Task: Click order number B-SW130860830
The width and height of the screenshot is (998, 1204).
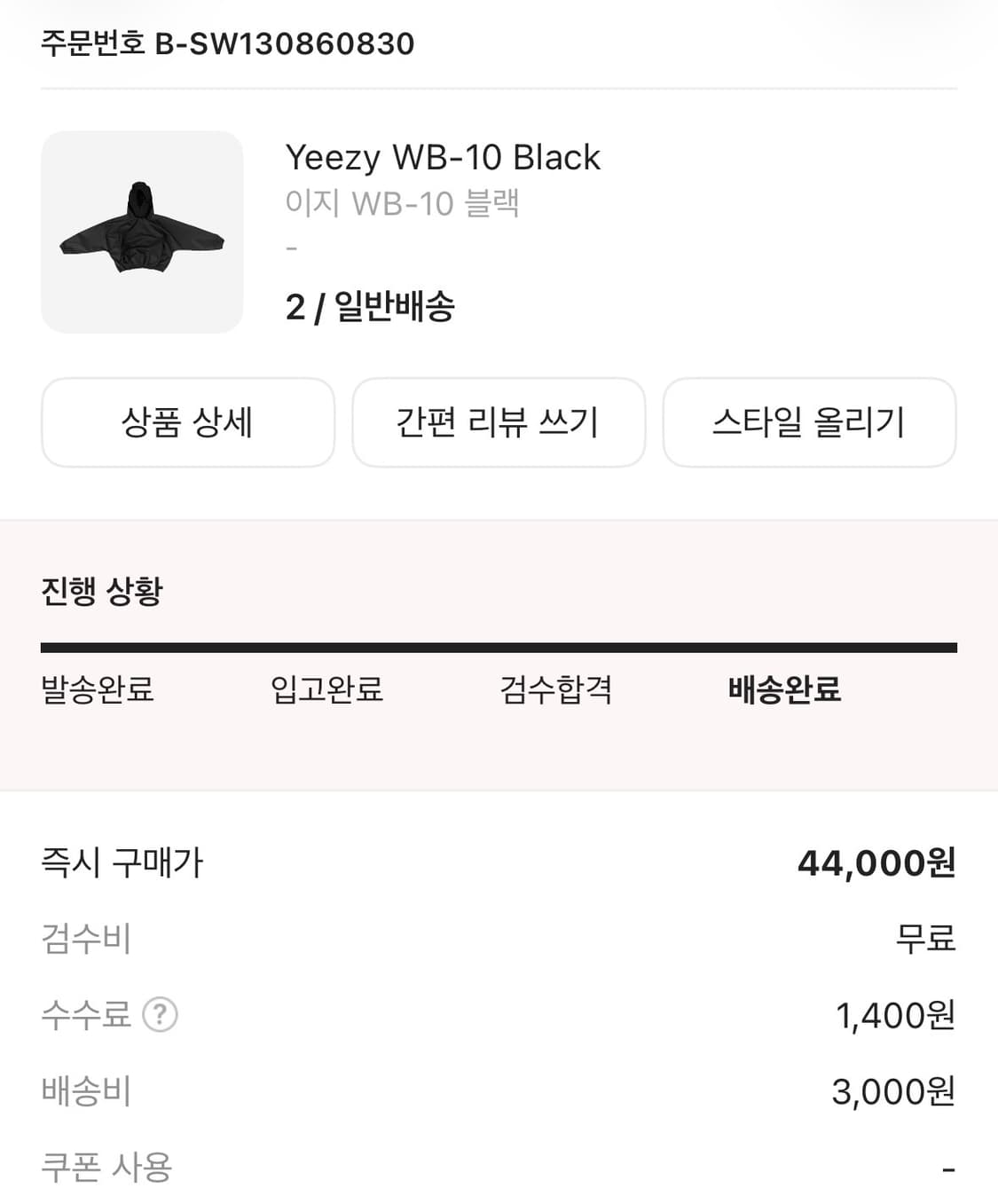Action: point(226,39)
